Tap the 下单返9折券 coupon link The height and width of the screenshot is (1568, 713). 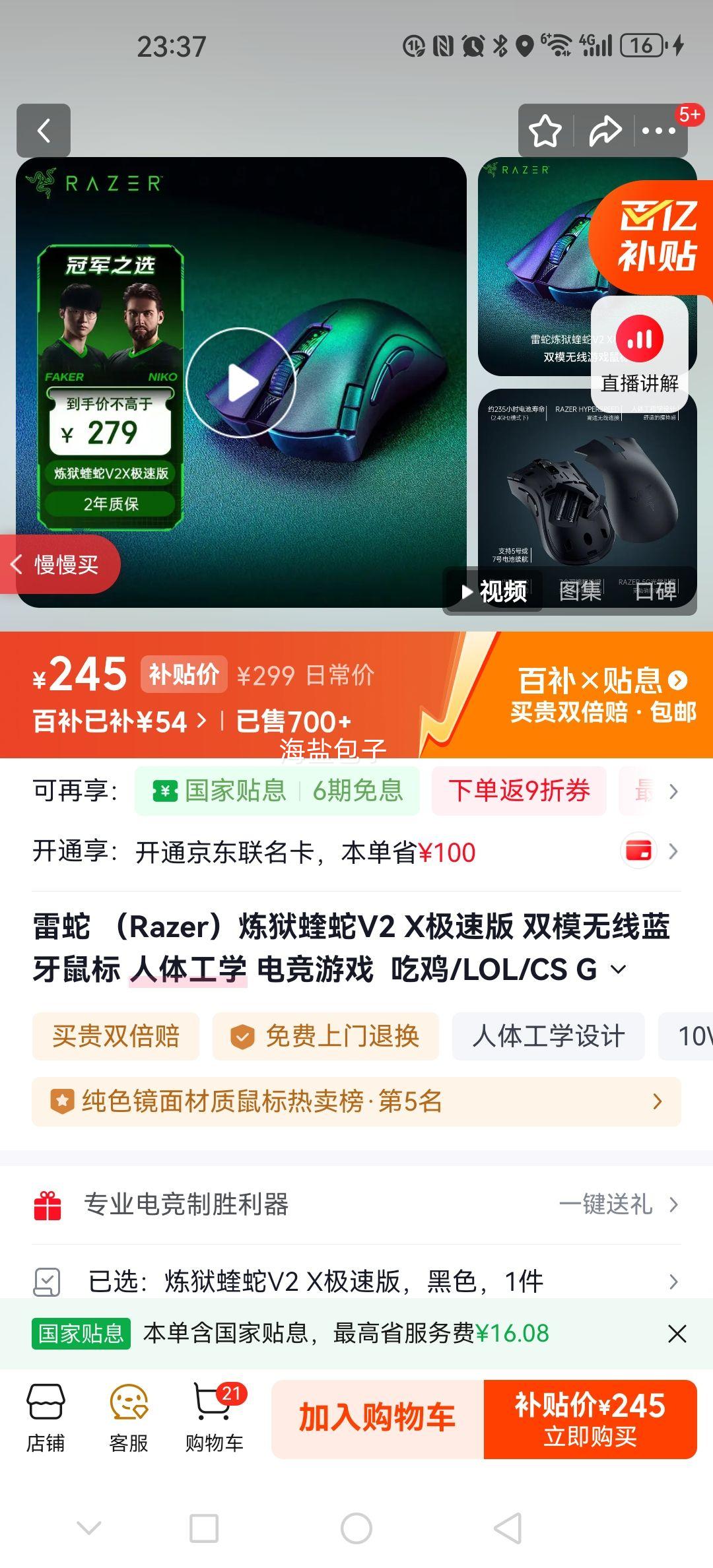coord(519,792)
